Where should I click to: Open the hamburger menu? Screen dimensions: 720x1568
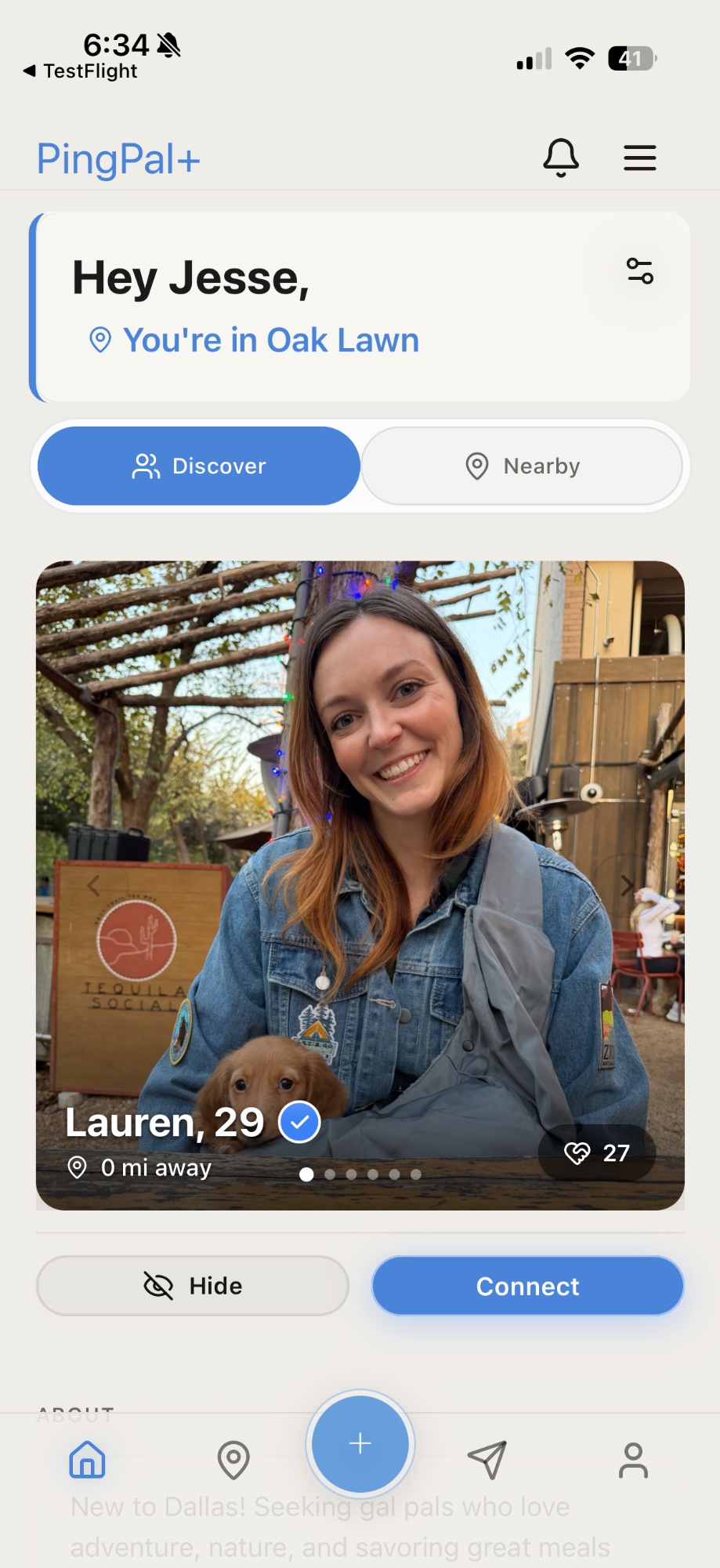click(x=639, y=158)
